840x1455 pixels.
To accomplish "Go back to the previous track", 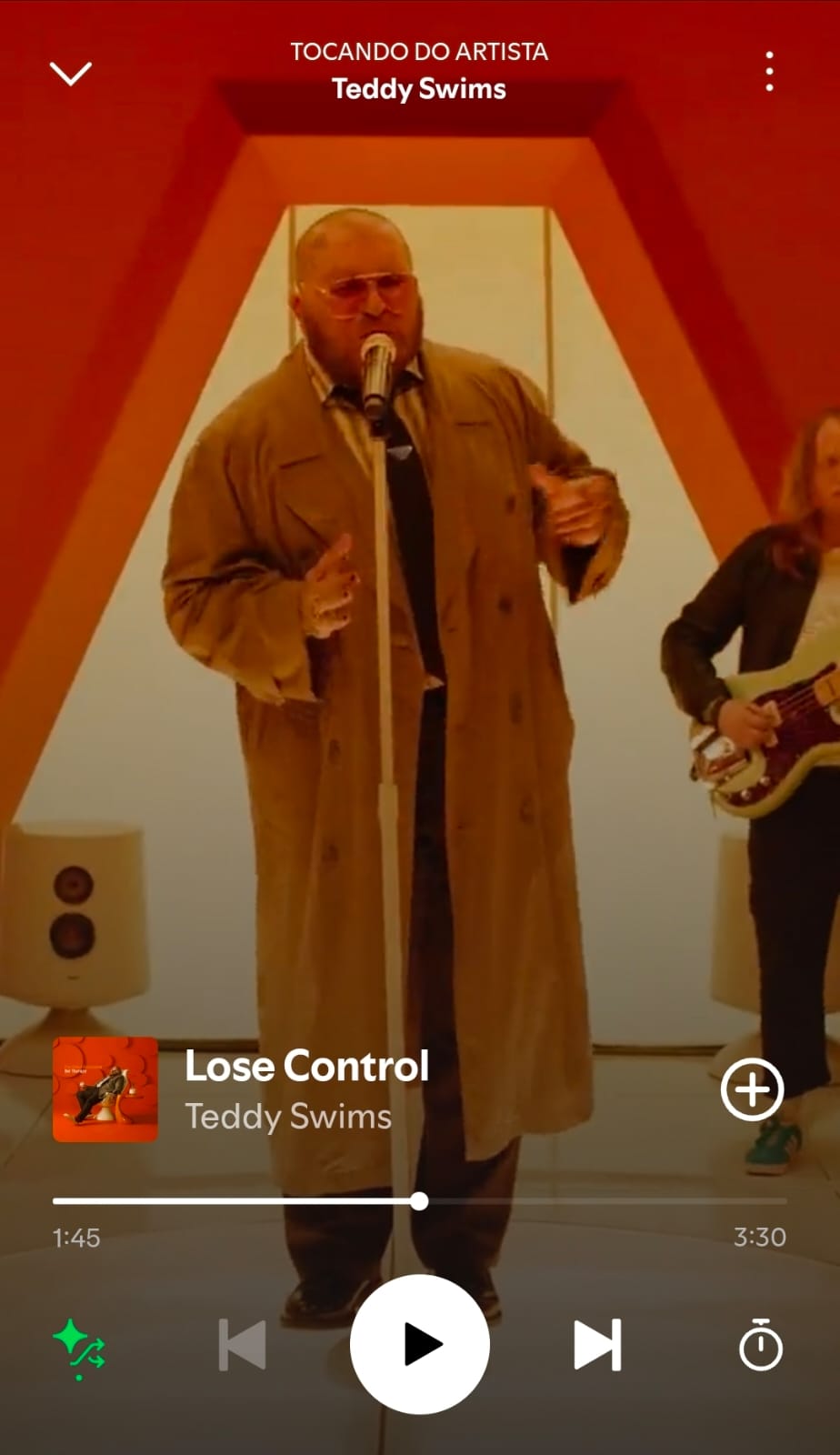I will pyautogui.click(x=241, y=1346).
